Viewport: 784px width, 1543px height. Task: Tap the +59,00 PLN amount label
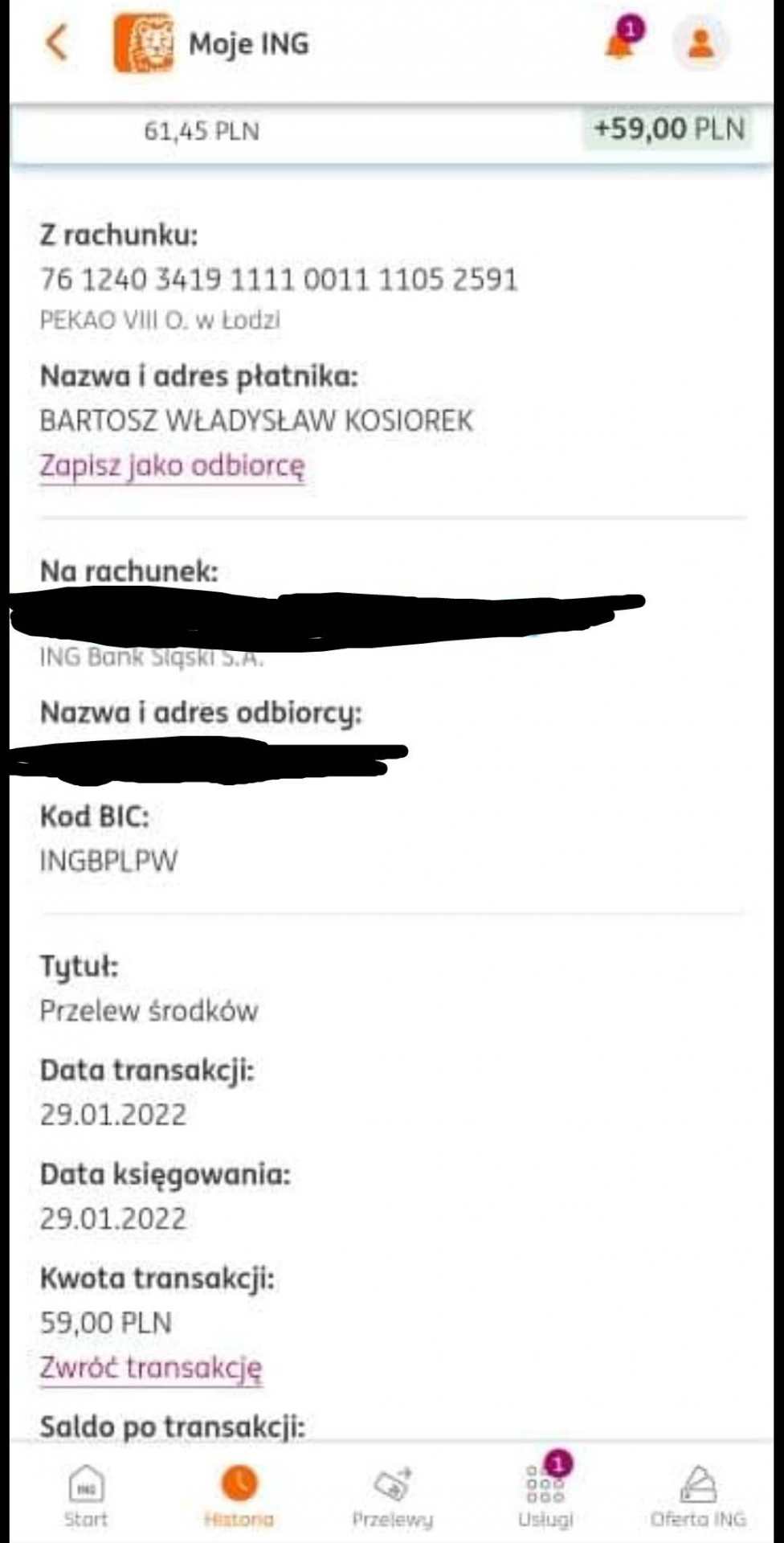[x=668, y=129]
